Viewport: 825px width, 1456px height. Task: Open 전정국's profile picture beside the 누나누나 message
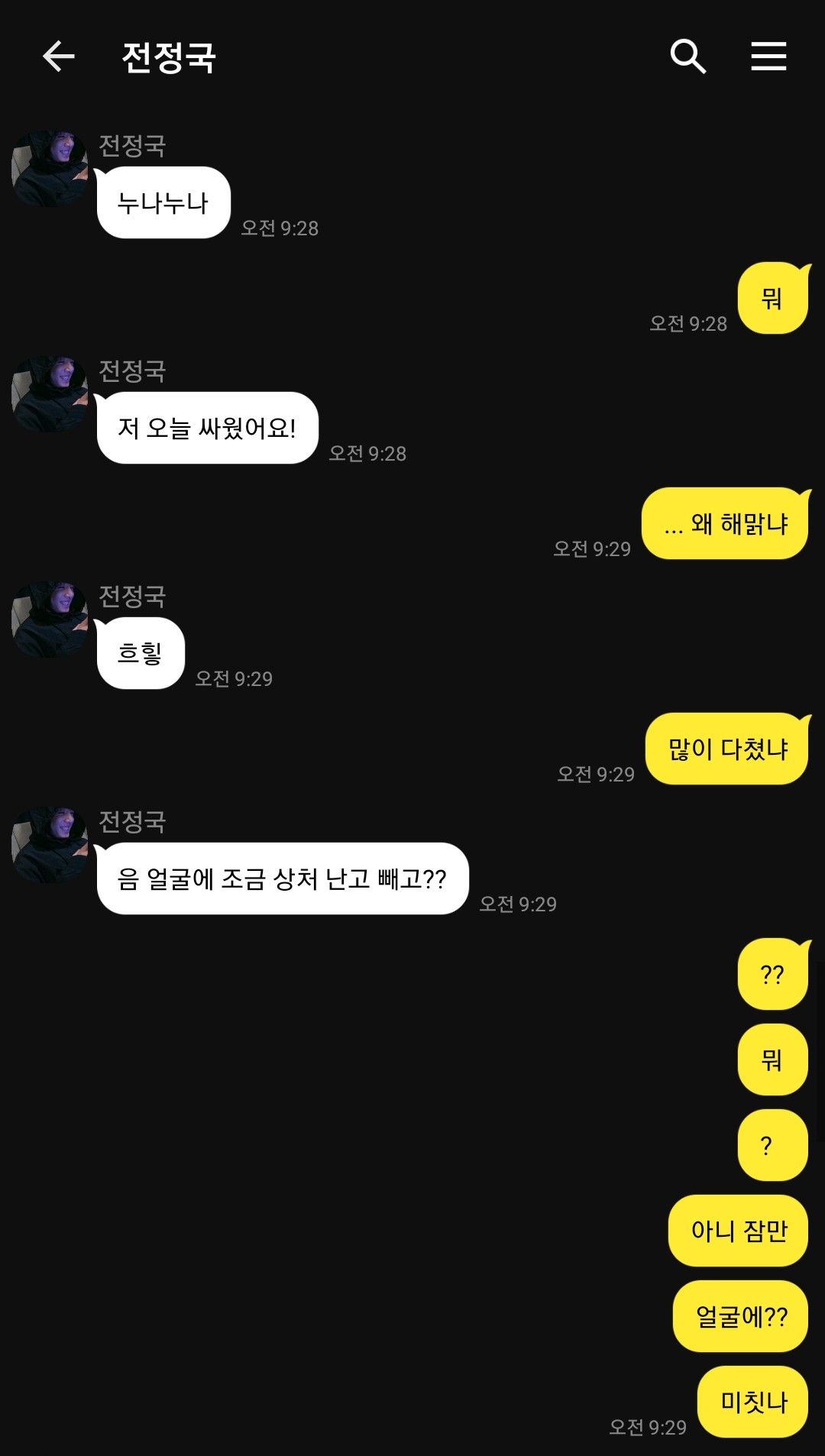coord(50,169)
